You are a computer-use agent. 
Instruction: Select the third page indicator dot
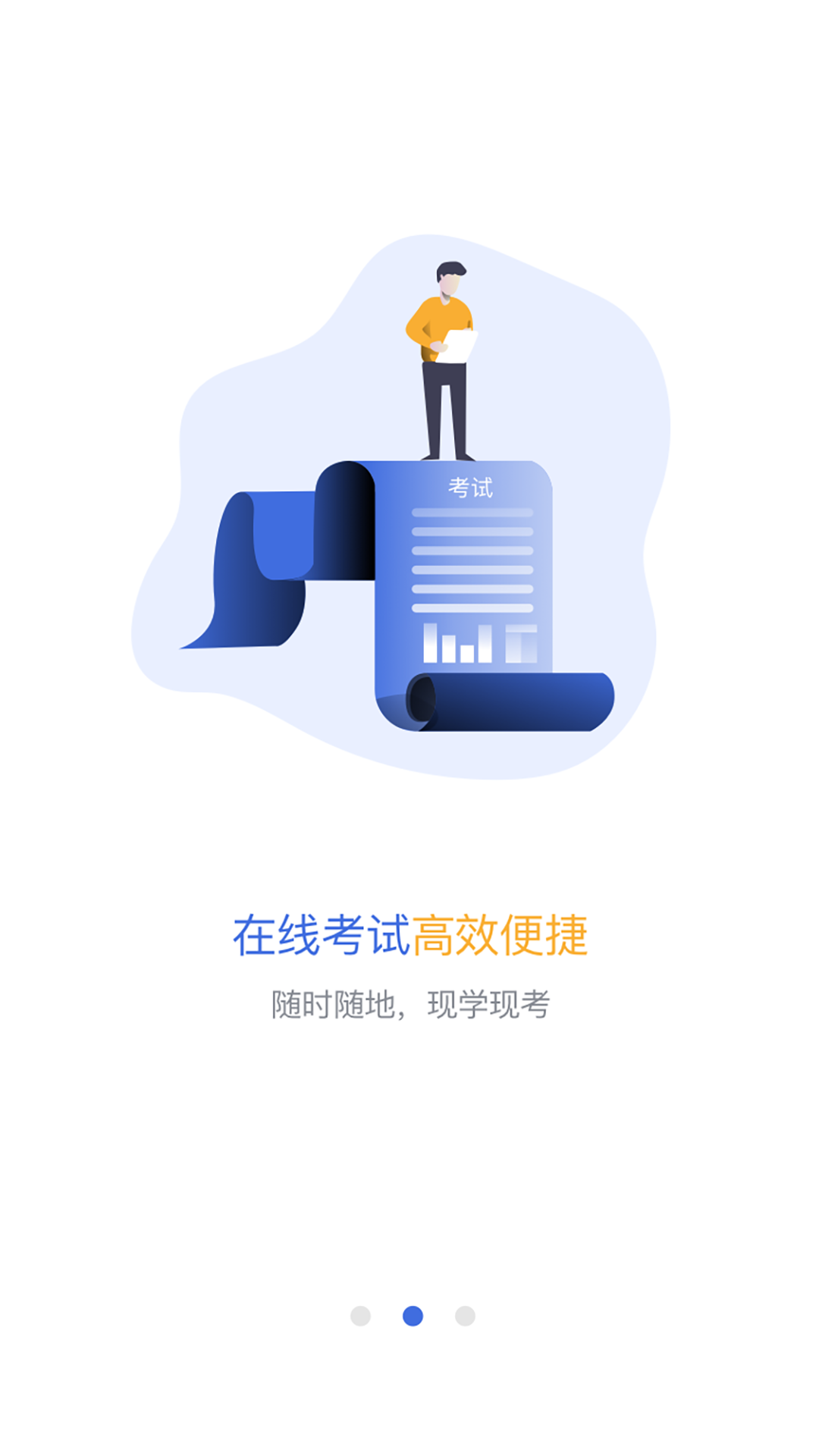[x=465, y=1316]
